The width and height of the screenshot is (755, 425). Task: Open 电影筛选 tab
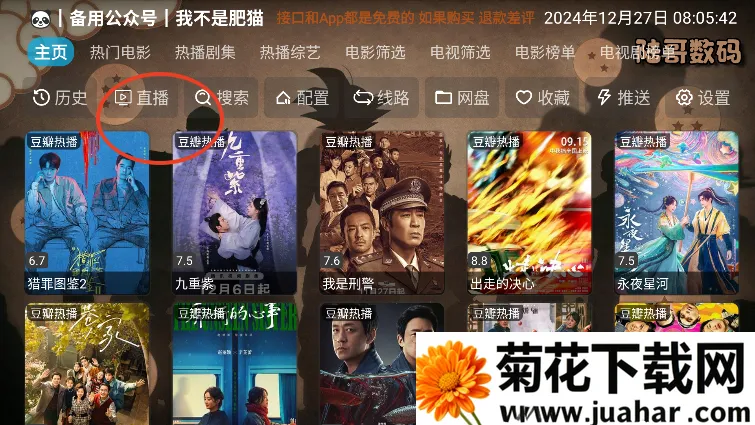(x=376, y=53)
